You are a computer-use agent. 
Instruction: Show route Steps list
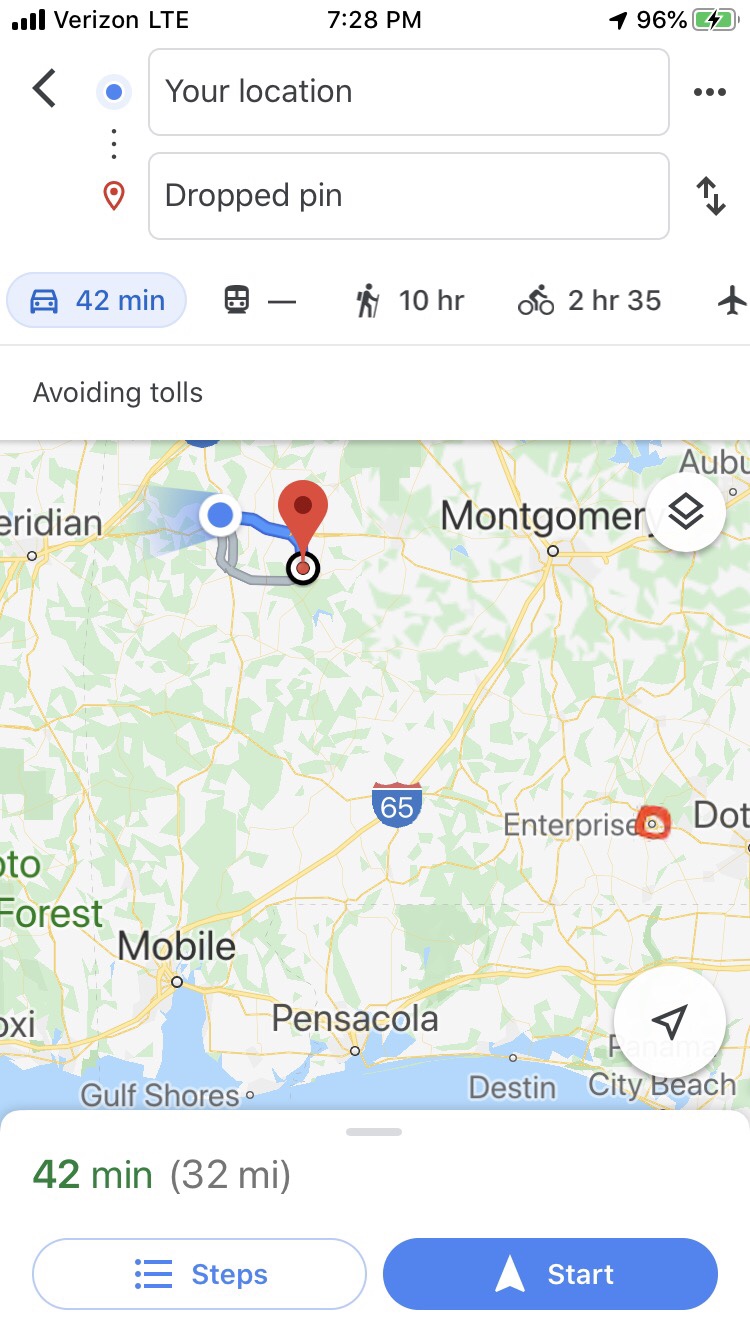pyautogui.click(x=200, y=1274)
